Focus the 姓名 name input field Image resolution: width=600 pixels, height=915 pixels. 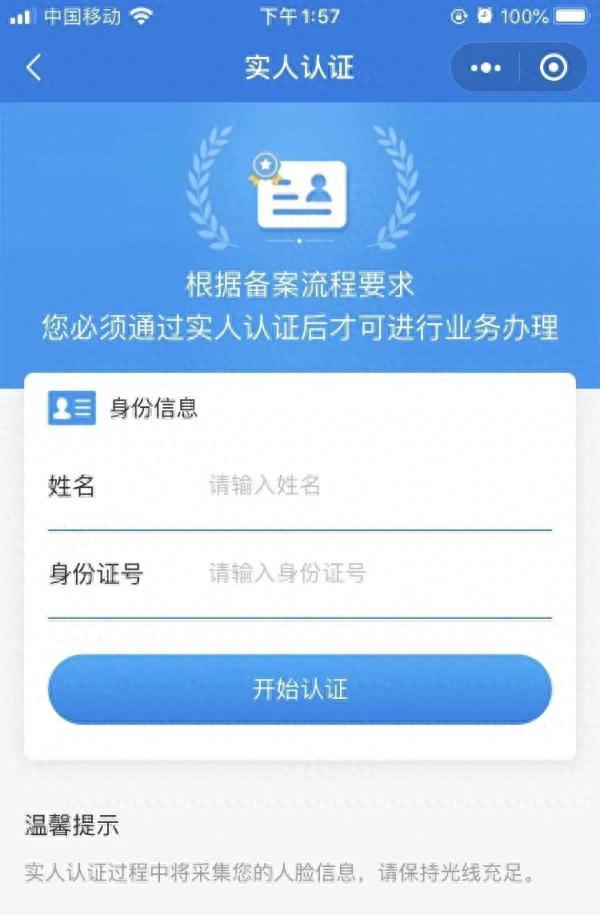[379, 486]
